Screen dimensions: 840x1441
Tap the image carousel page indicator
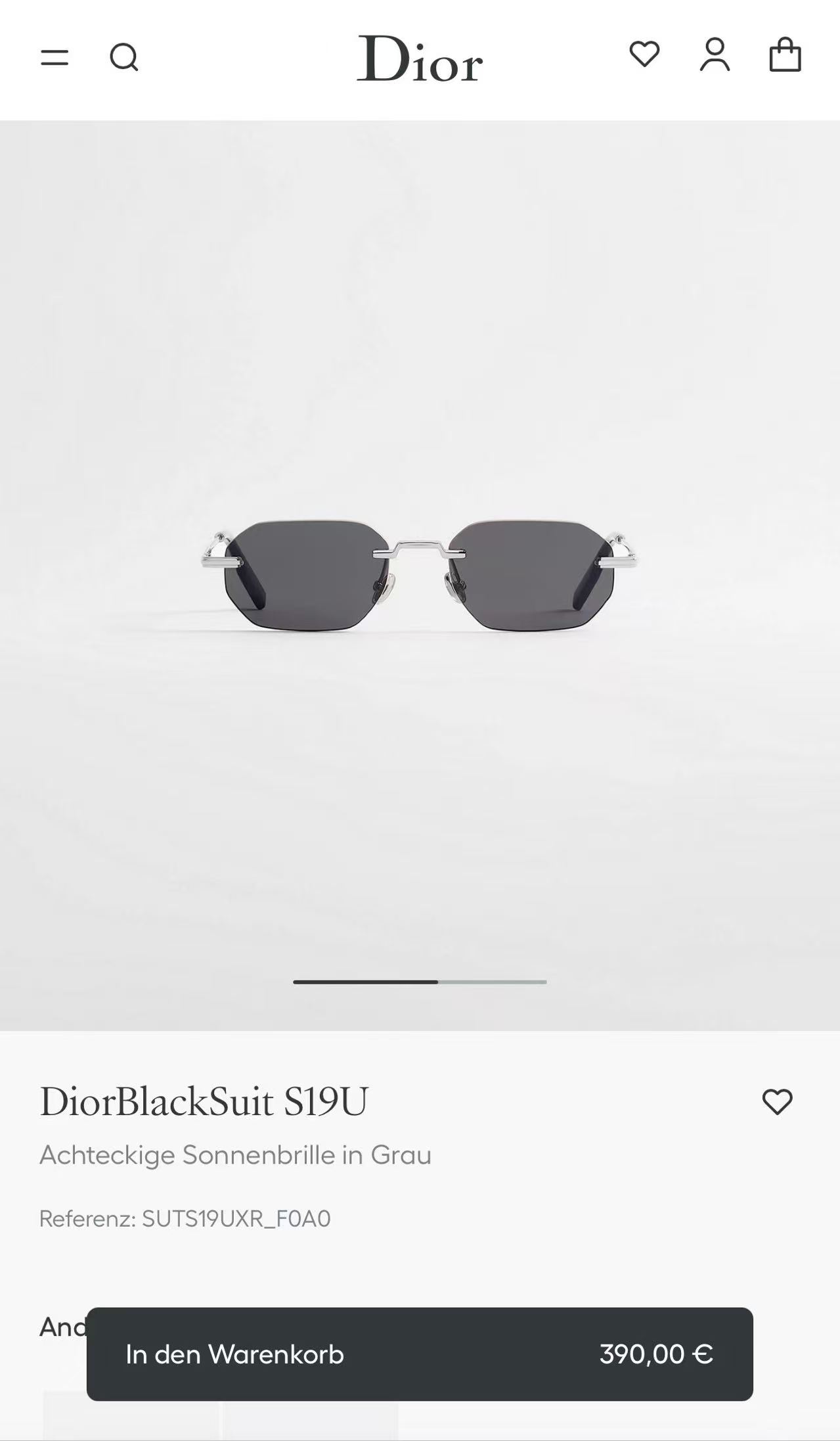(x=420, y=982)
